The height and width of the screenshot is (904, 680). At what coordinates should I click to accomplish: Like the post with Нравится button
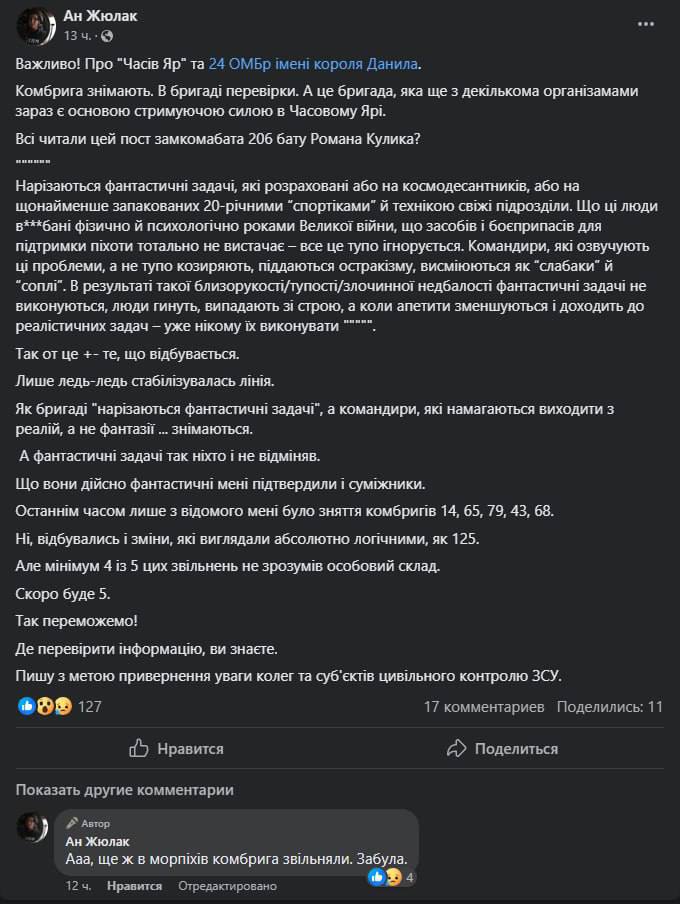pyautogui.click(x=177, y=748)
